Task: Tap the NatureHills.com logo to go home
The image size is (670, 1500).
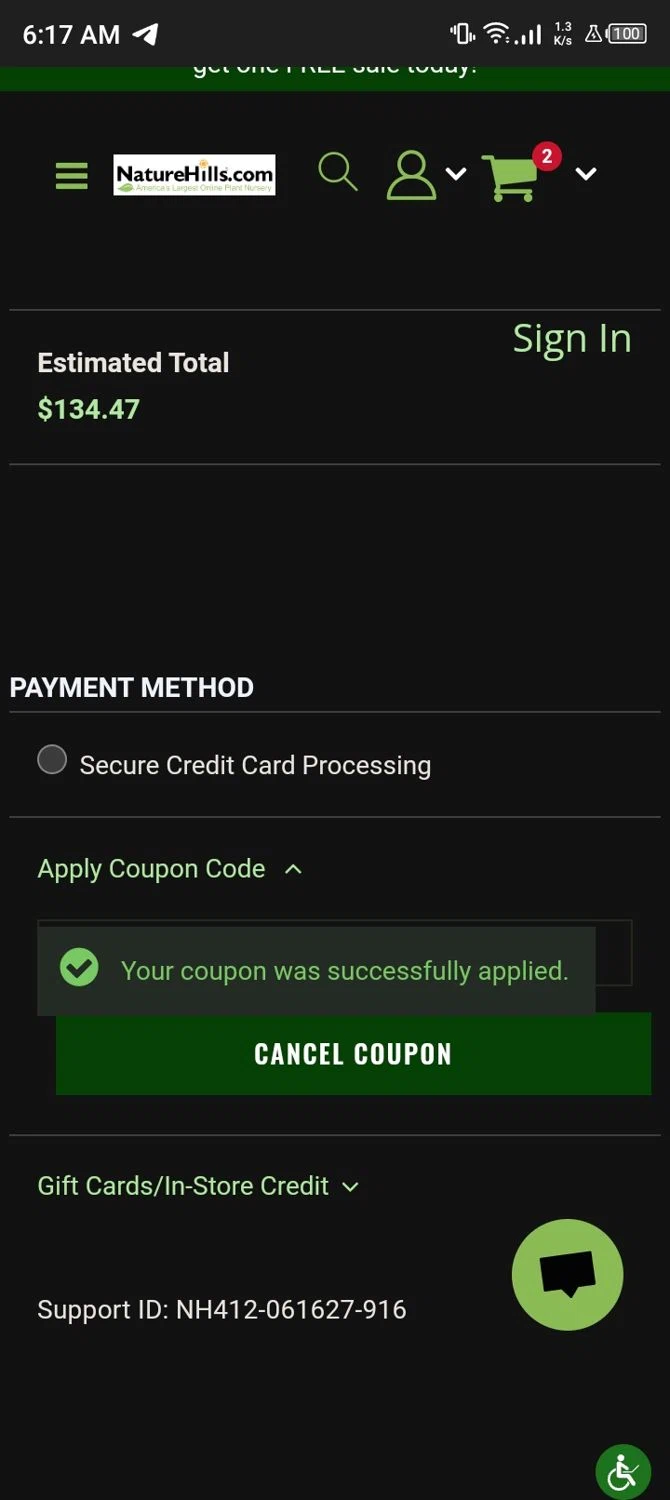Action: [194, 175]
